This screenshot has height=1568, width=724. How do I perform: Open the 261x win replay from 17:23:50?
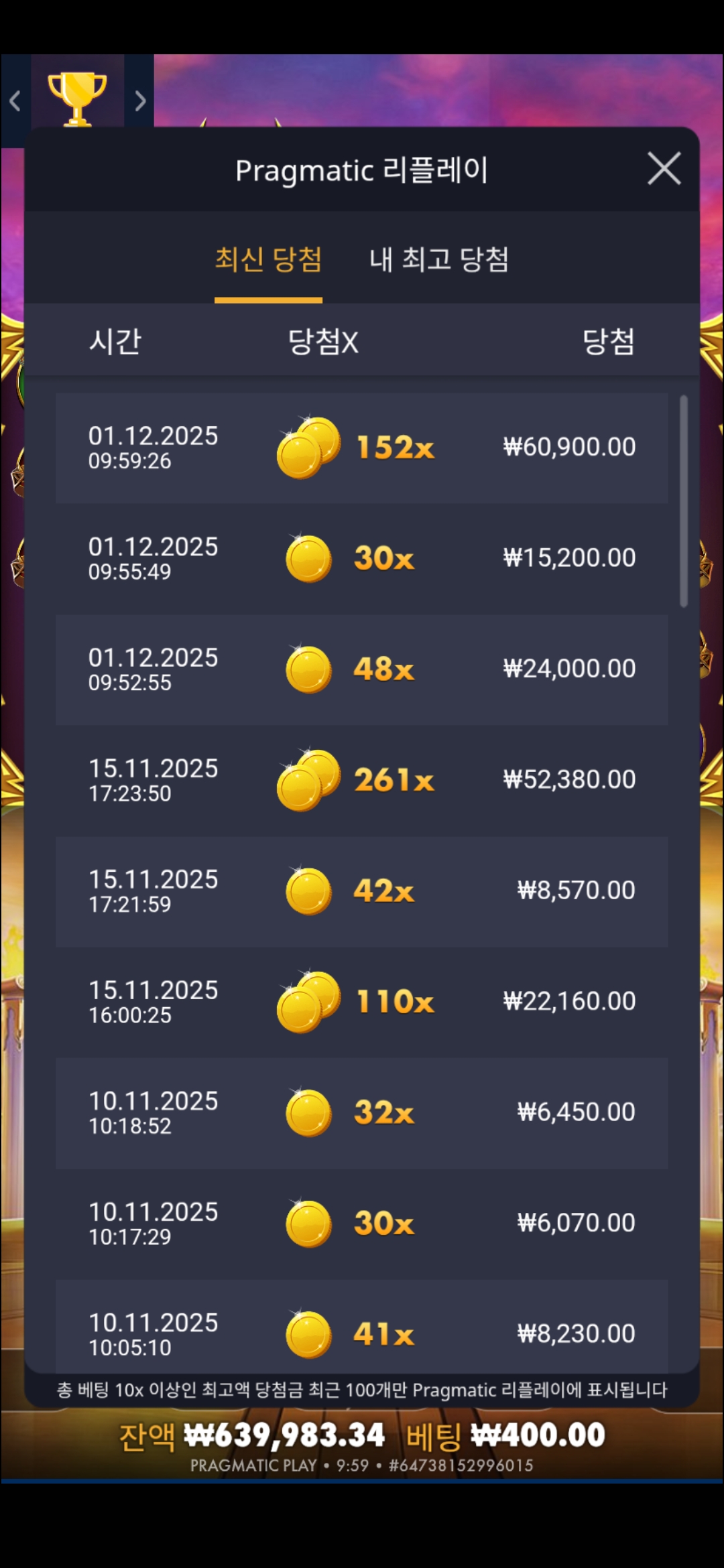point(362,780)
